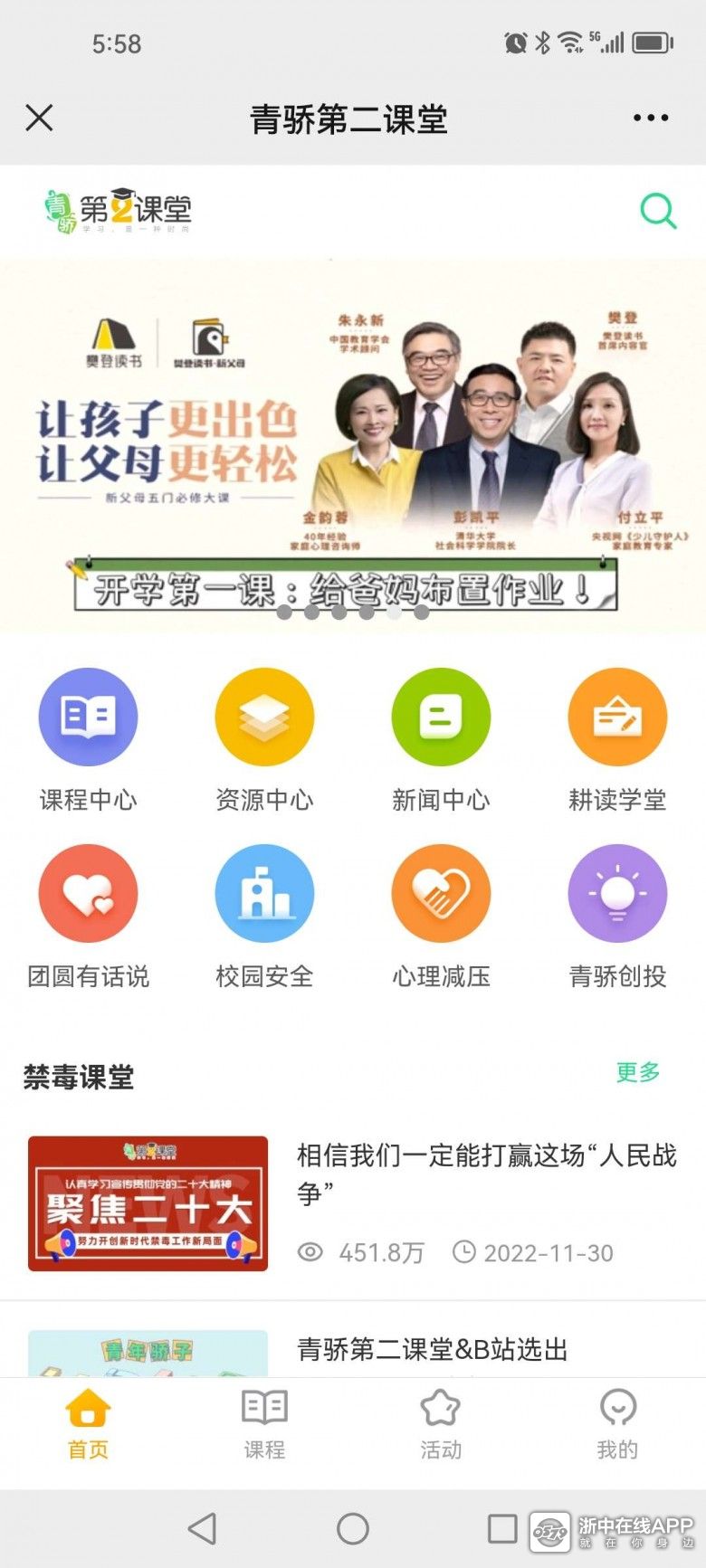Open the article 相信我们一定能打赢这场"人民战争"
Screen dimensions: 706x1568
point(486,1174)
